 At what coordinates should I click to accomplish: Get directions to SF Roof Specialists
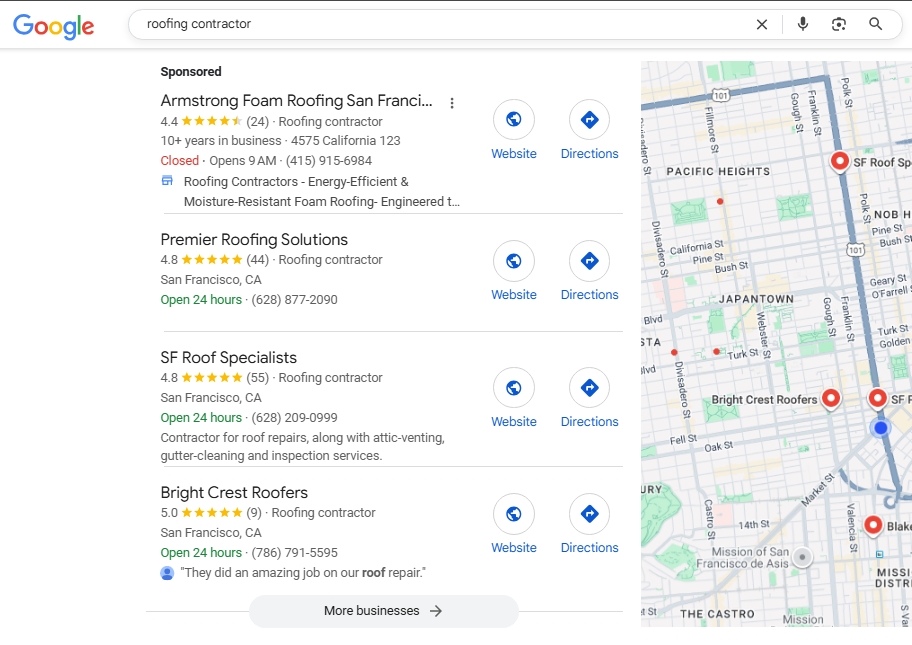point(589,399)
